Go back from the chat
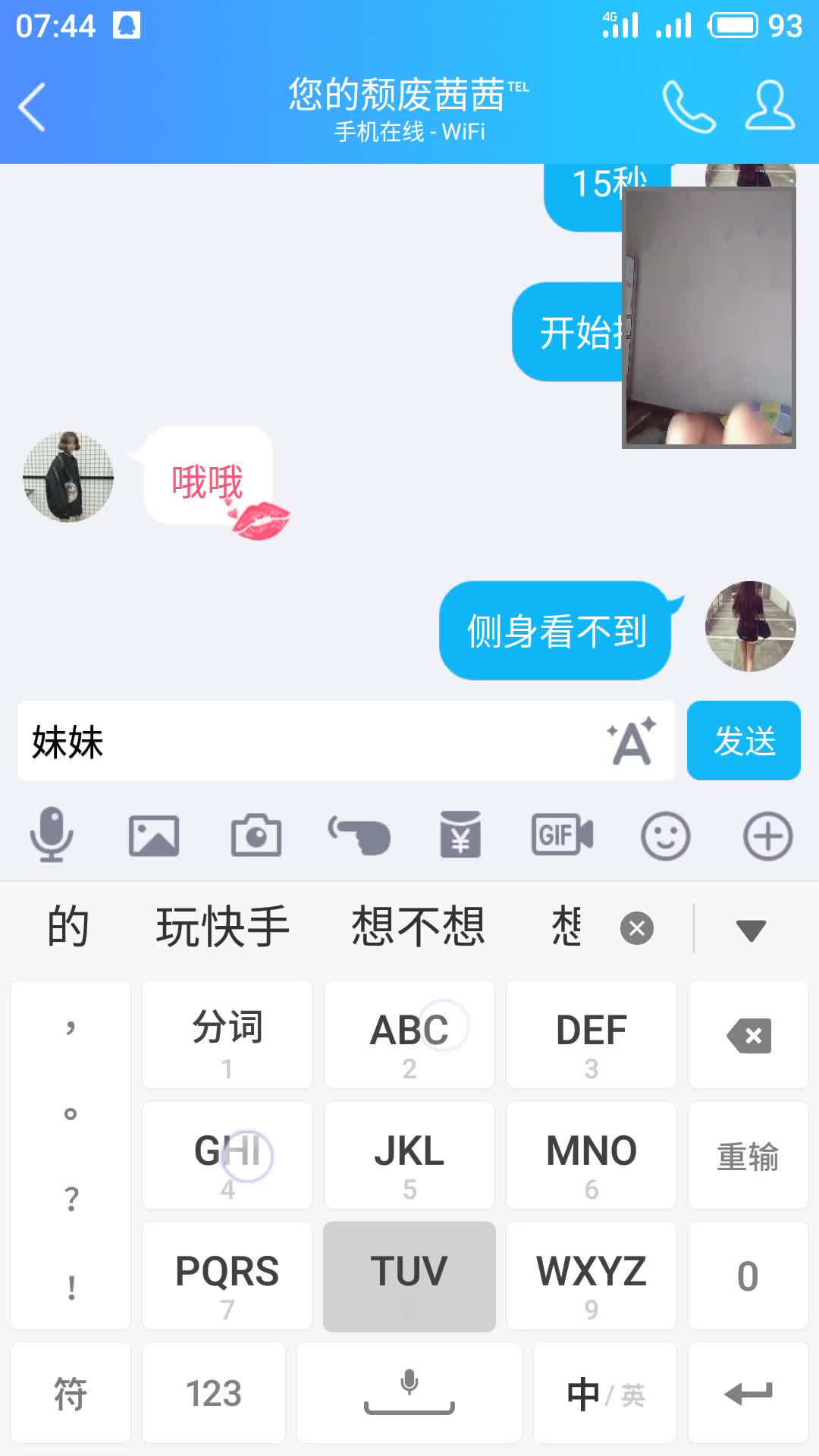 (x=32, y=107)
